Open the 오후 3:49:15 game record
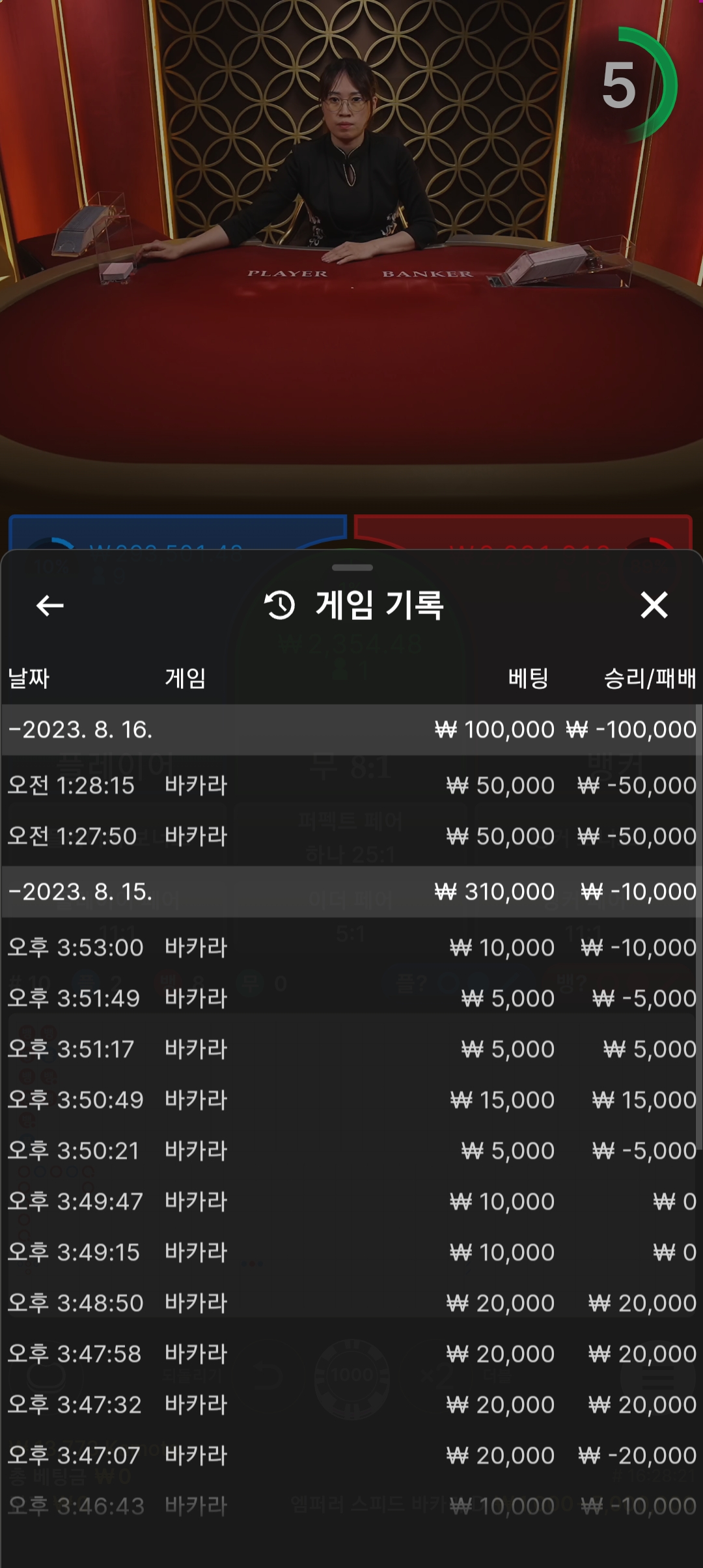The width and height of the screenshot is (703, 1568). (x=351, y=1252)
